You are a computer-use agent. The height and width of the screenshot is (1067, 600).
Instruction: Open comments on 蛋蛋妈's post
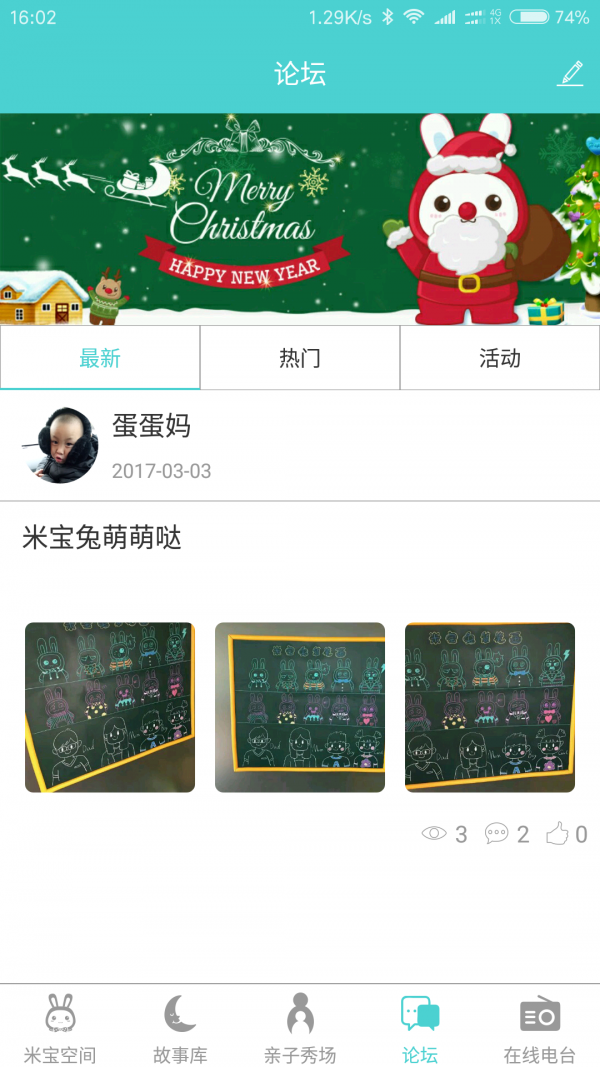click(x=506, y=834)
